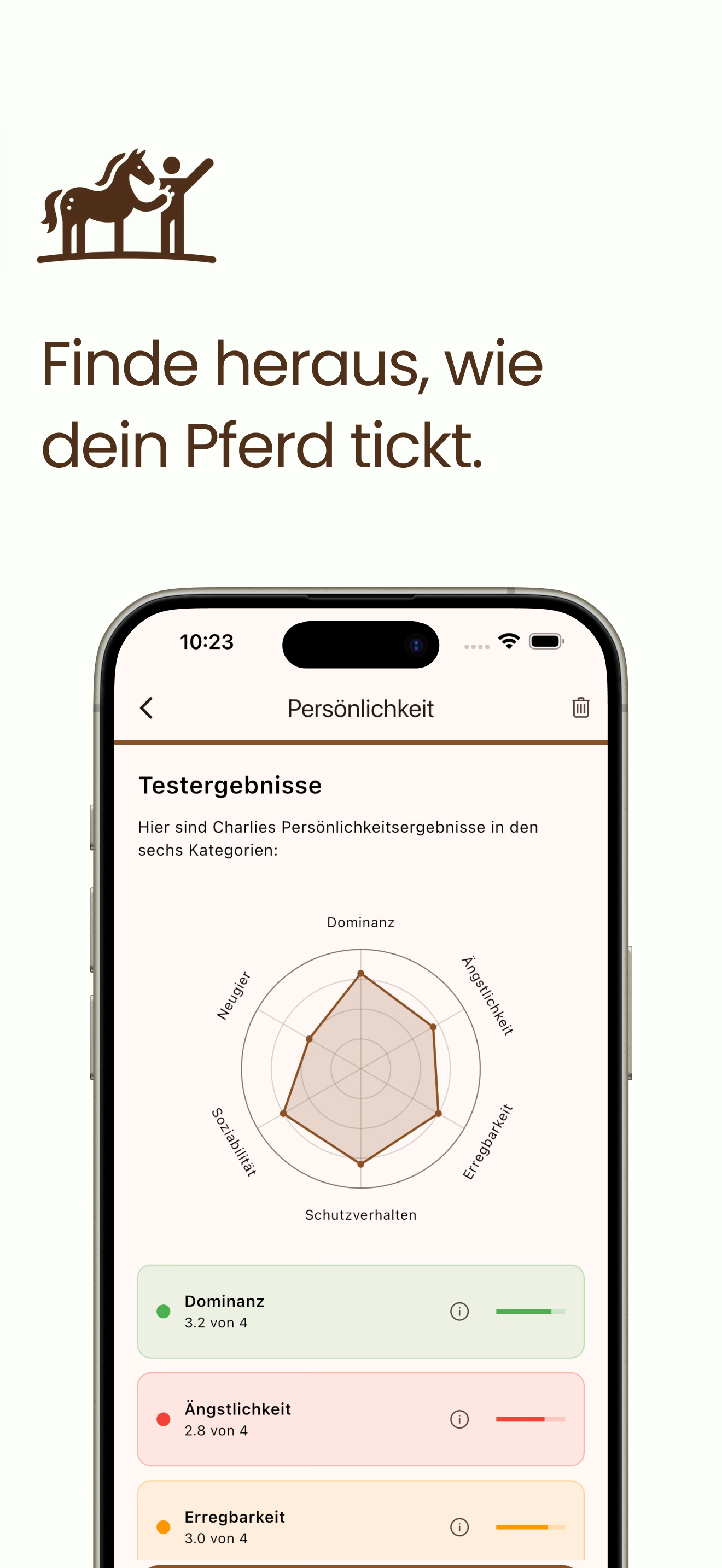Toggle the red status dot on Ängstlichkeit

coord(163,1420)
